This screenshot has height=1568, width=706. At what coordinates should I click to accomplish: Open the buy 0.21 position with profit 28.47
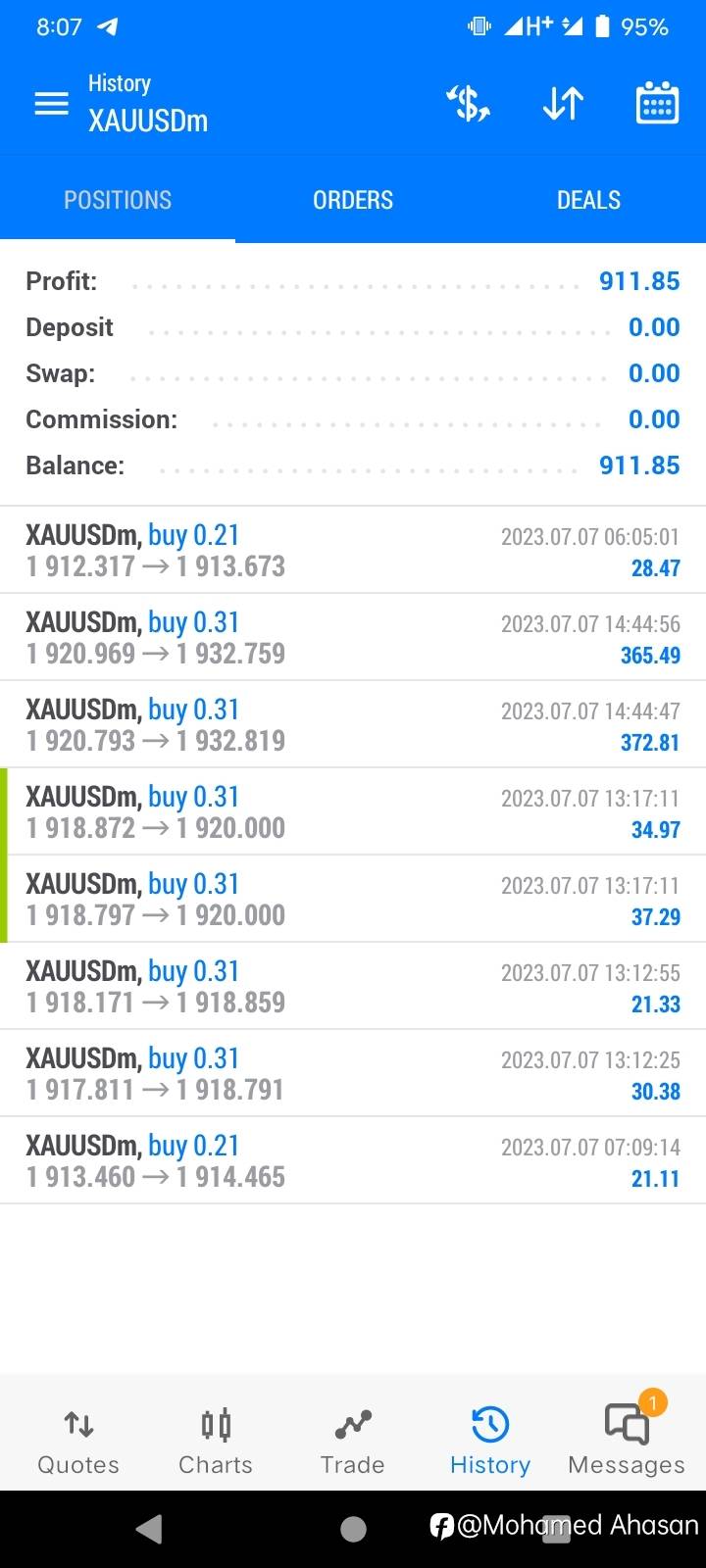(353, 550)
